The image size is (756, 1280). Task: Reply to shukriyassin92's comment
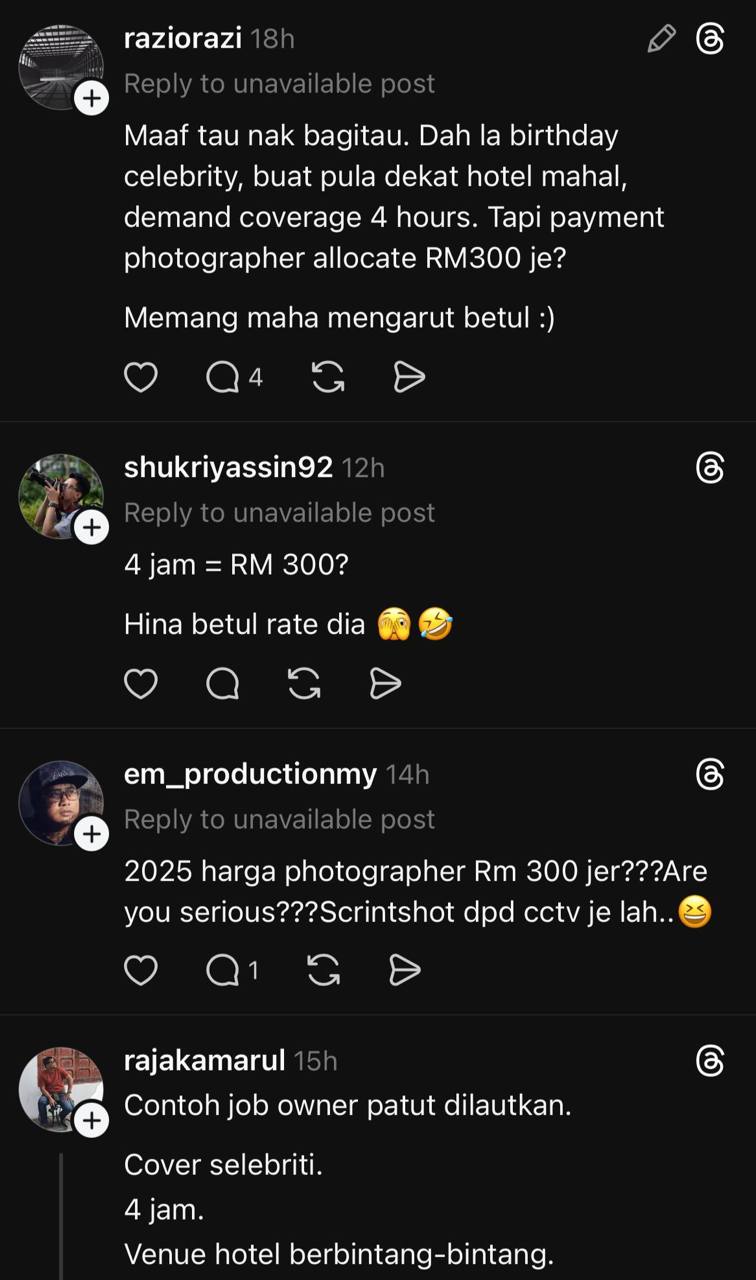click(x=223, y=683)
